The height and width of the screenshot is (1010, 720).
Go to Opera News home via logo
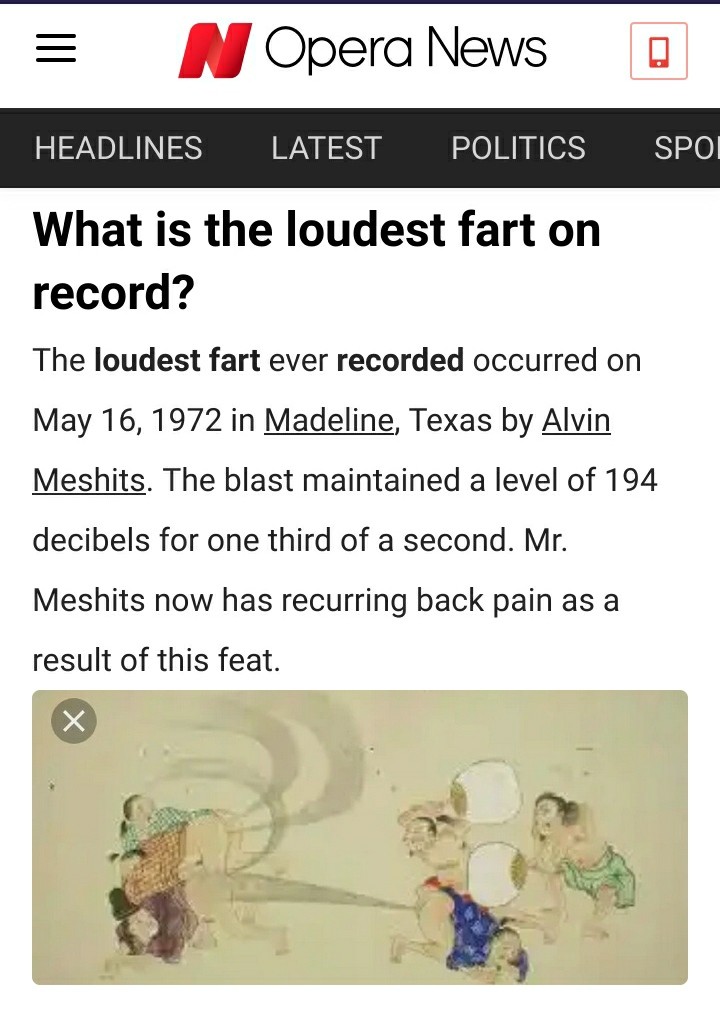pos(363,49)
